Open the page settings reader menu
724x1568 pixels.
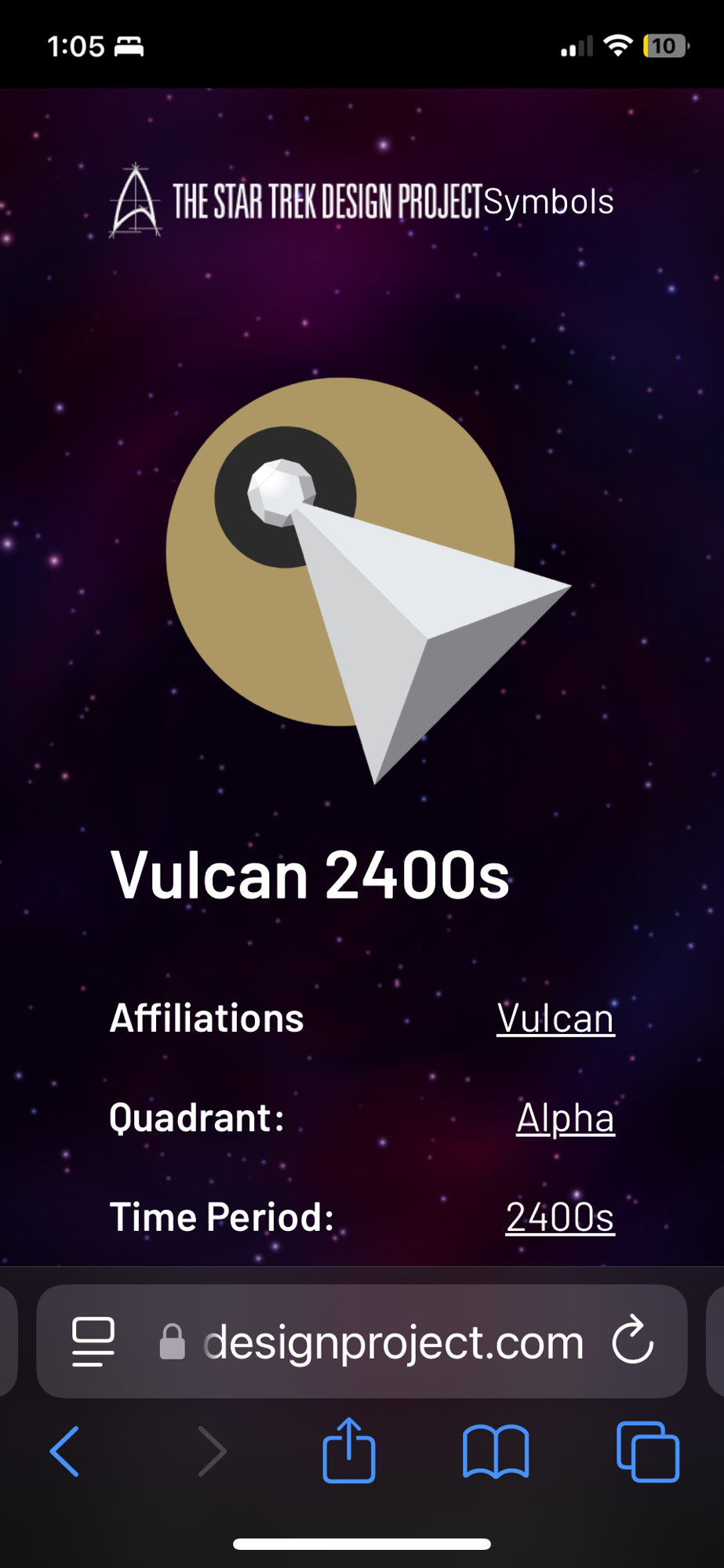pos(93,1341)
